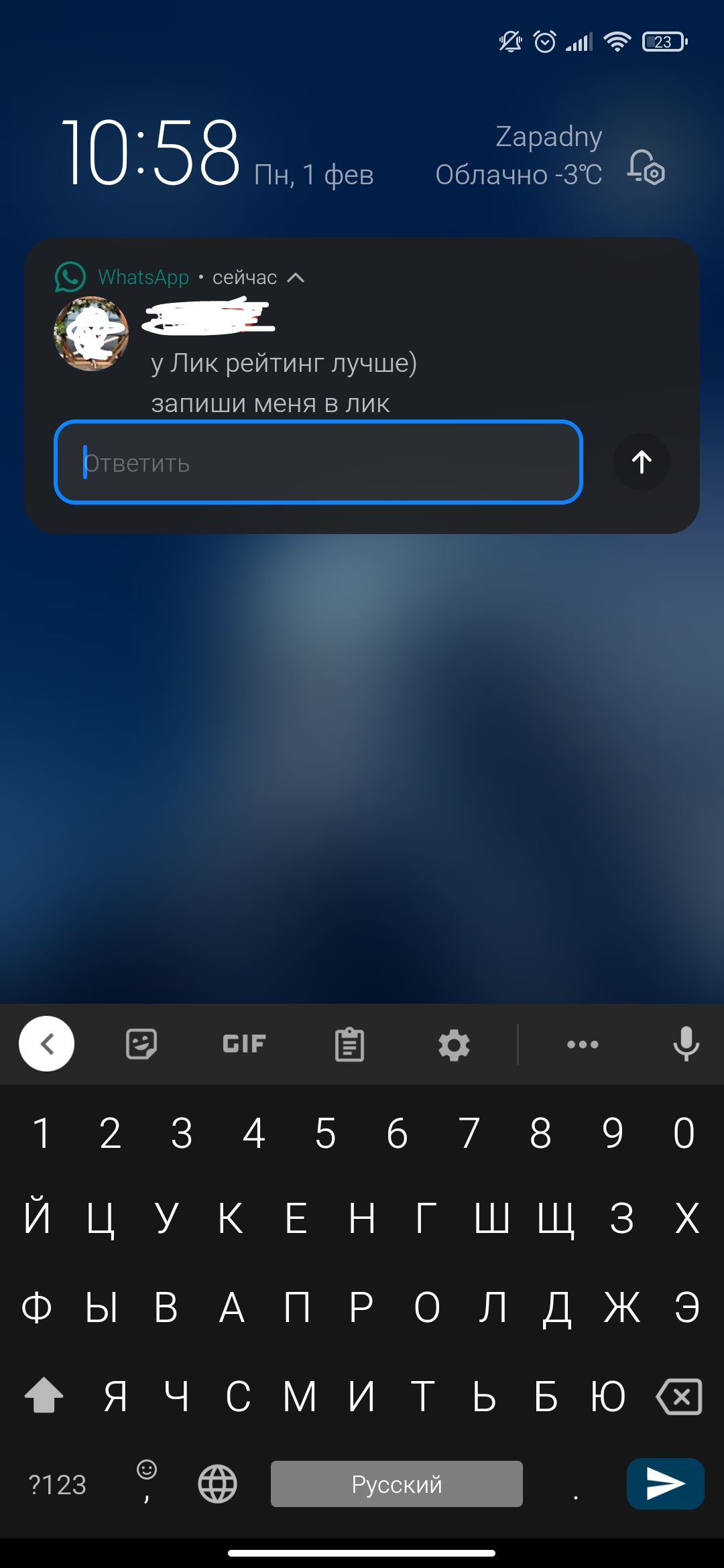Open keyboard settings gear
Viewport: 724px width, 1568px height.
(454, 1045)
